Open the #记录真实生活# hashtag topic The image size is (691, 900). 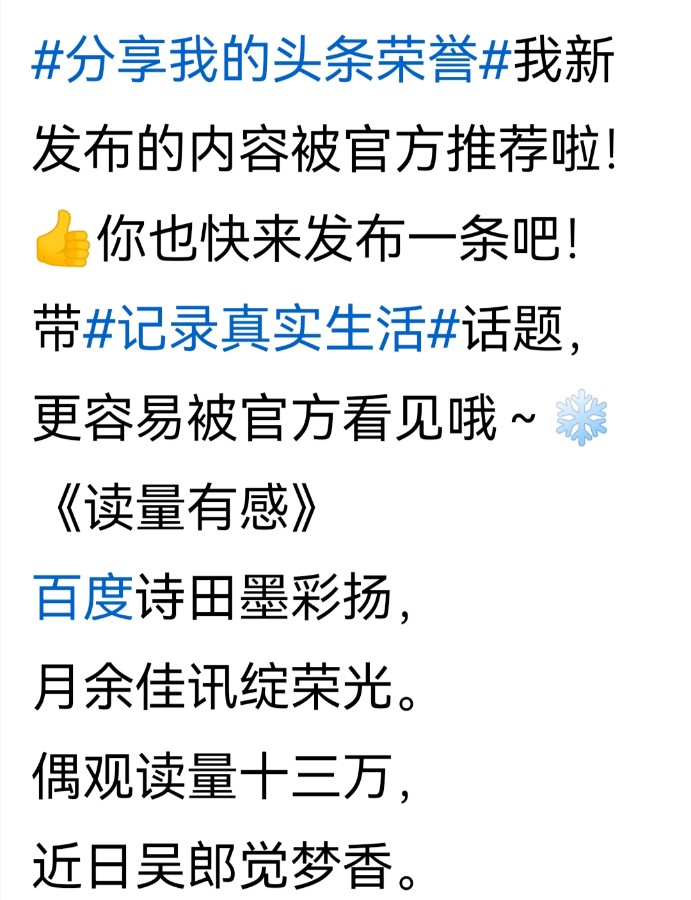click(x=270, y=332)
